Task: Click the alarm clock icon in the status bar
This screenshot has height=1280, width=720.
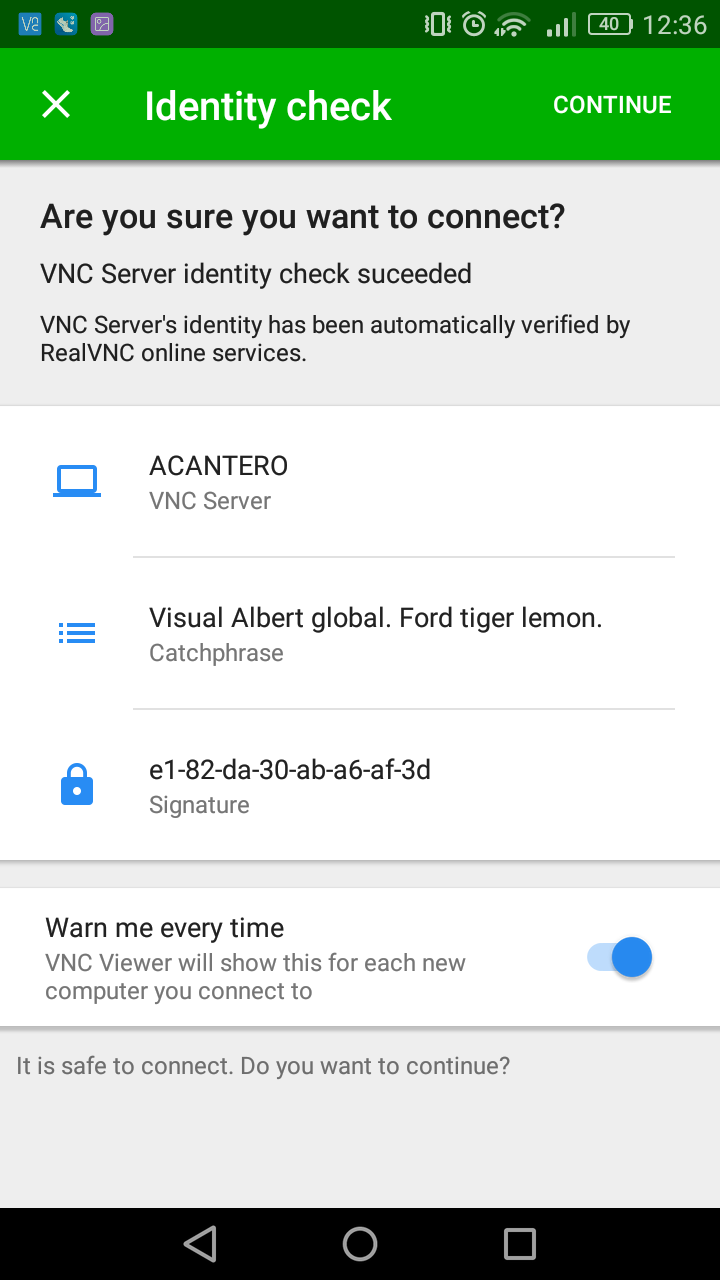Action: coord(471,24)
